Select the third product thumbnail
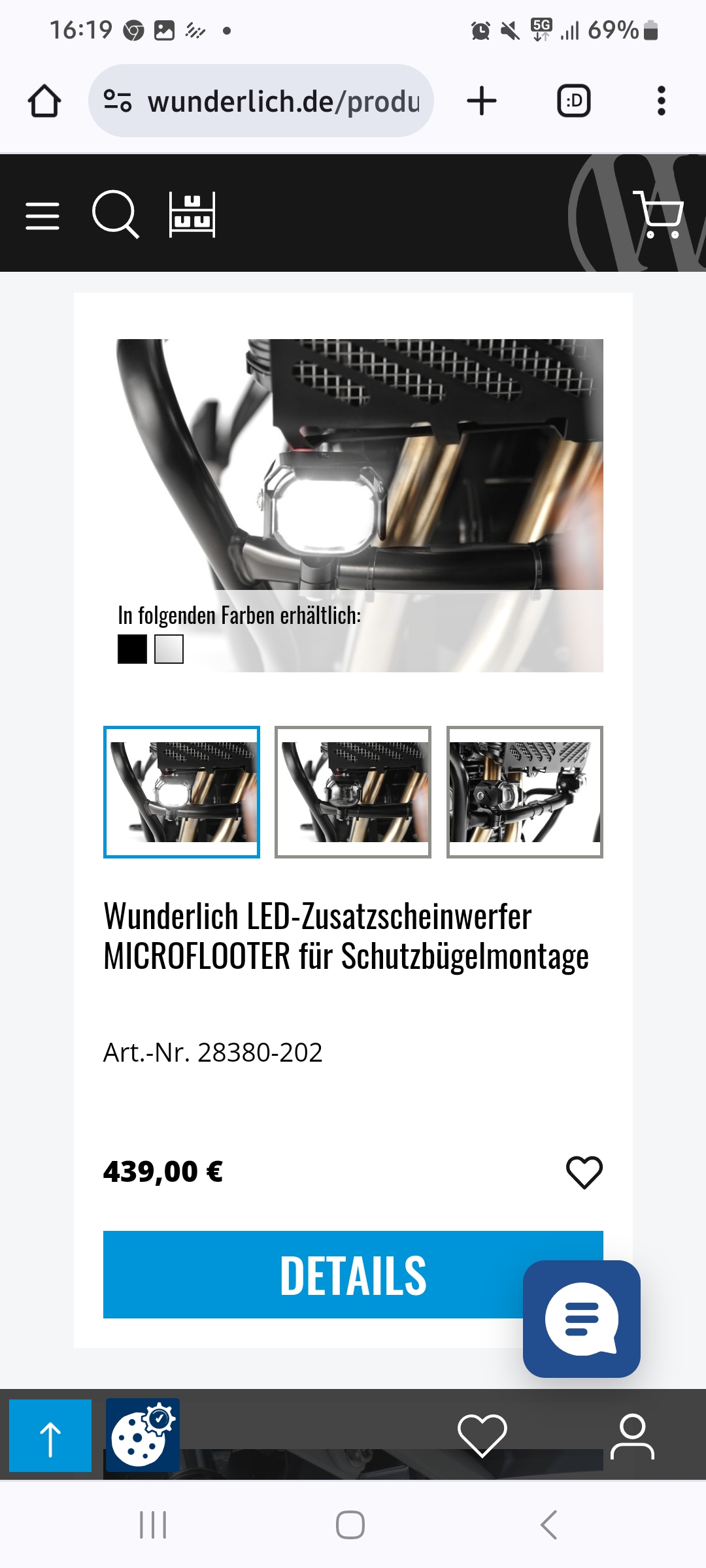Image resolution: width=706 pixels, height=1568 pixels. 524,792
